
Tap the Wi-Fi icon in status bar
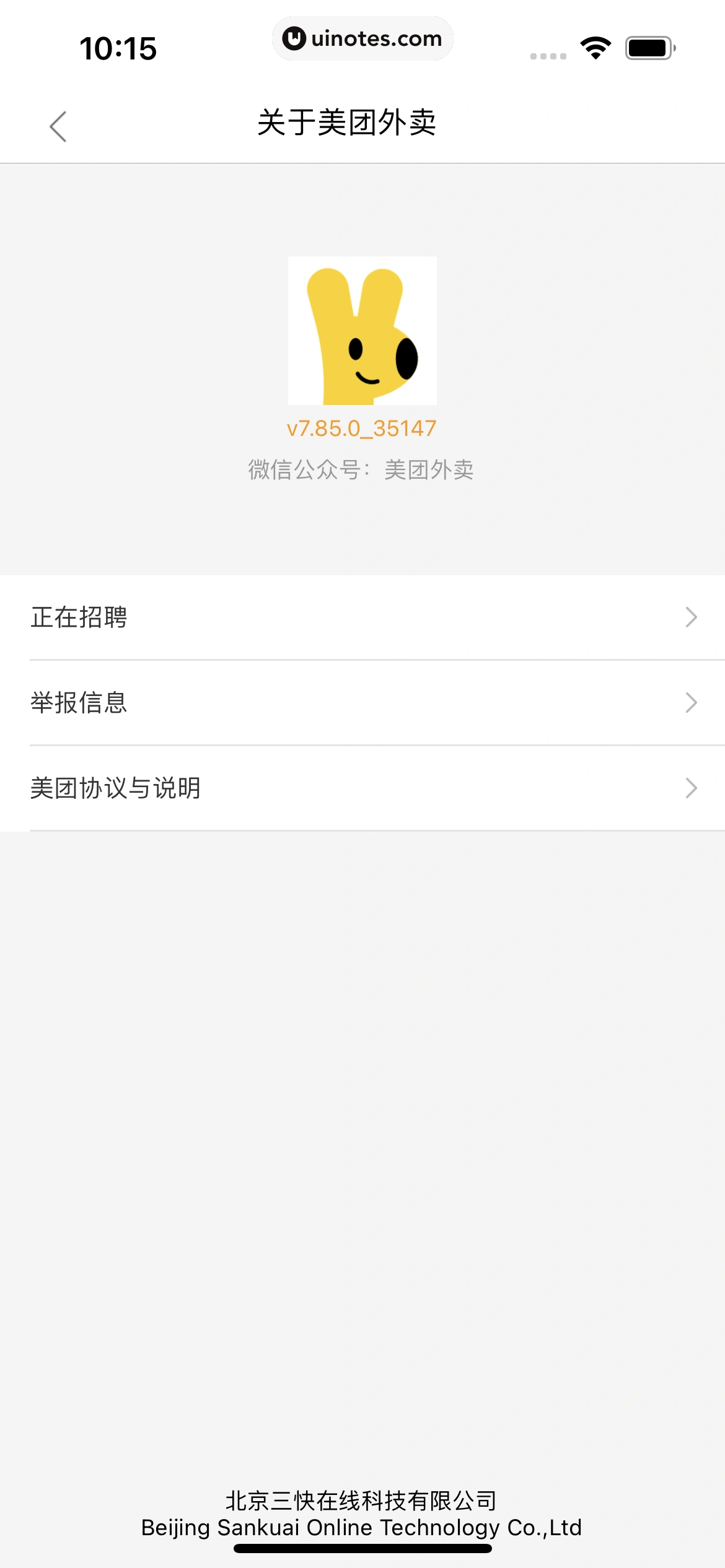coord(593,46)
